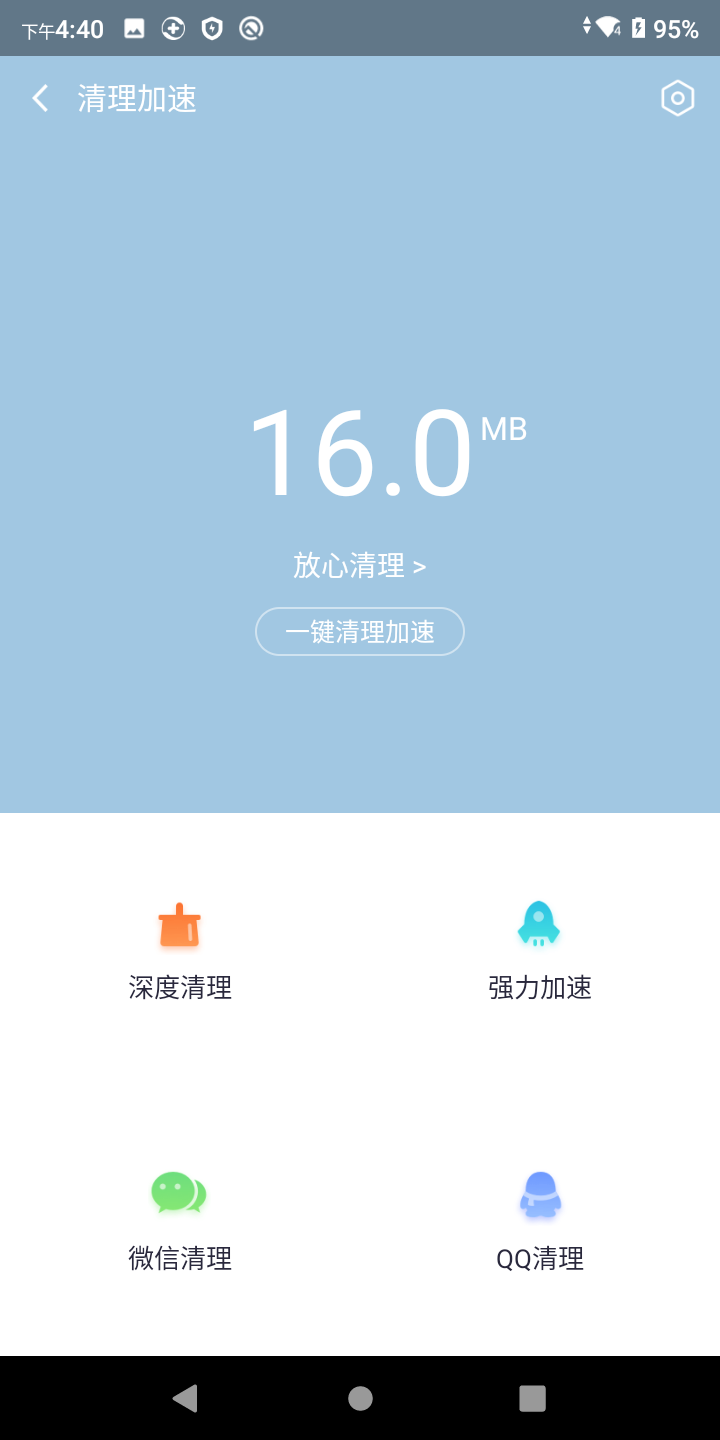Tap the blue rocket icon for 强力加速
The height and width of the screenshot is (1440, 720).
[x=539, y=923]
